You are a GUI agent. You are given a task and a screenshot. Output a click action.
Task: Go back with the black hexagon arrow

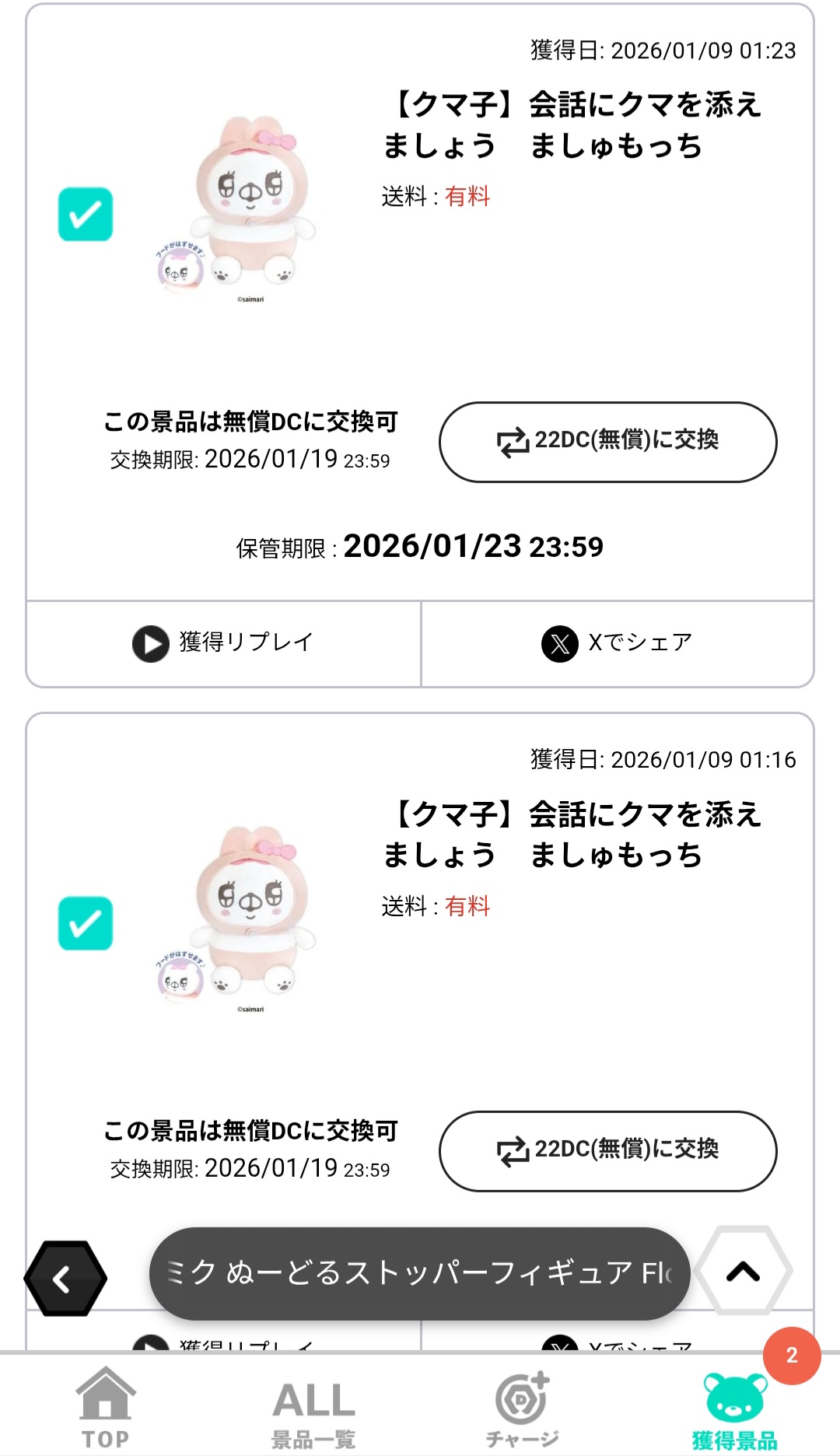point(65,1278)
